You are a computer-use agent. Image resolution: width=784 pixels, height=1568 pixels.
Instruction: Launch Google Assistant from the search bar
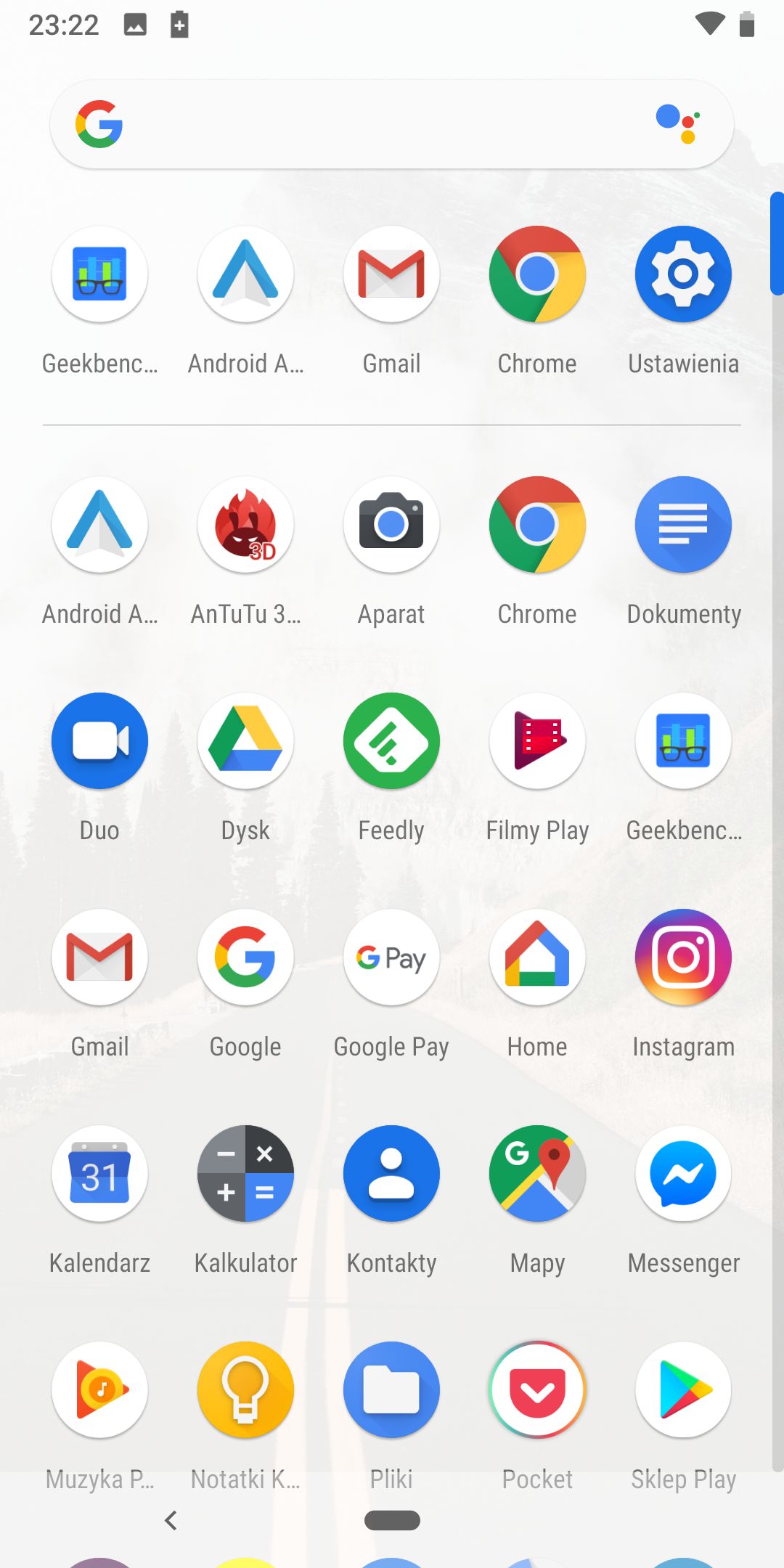tap(678, 124)
